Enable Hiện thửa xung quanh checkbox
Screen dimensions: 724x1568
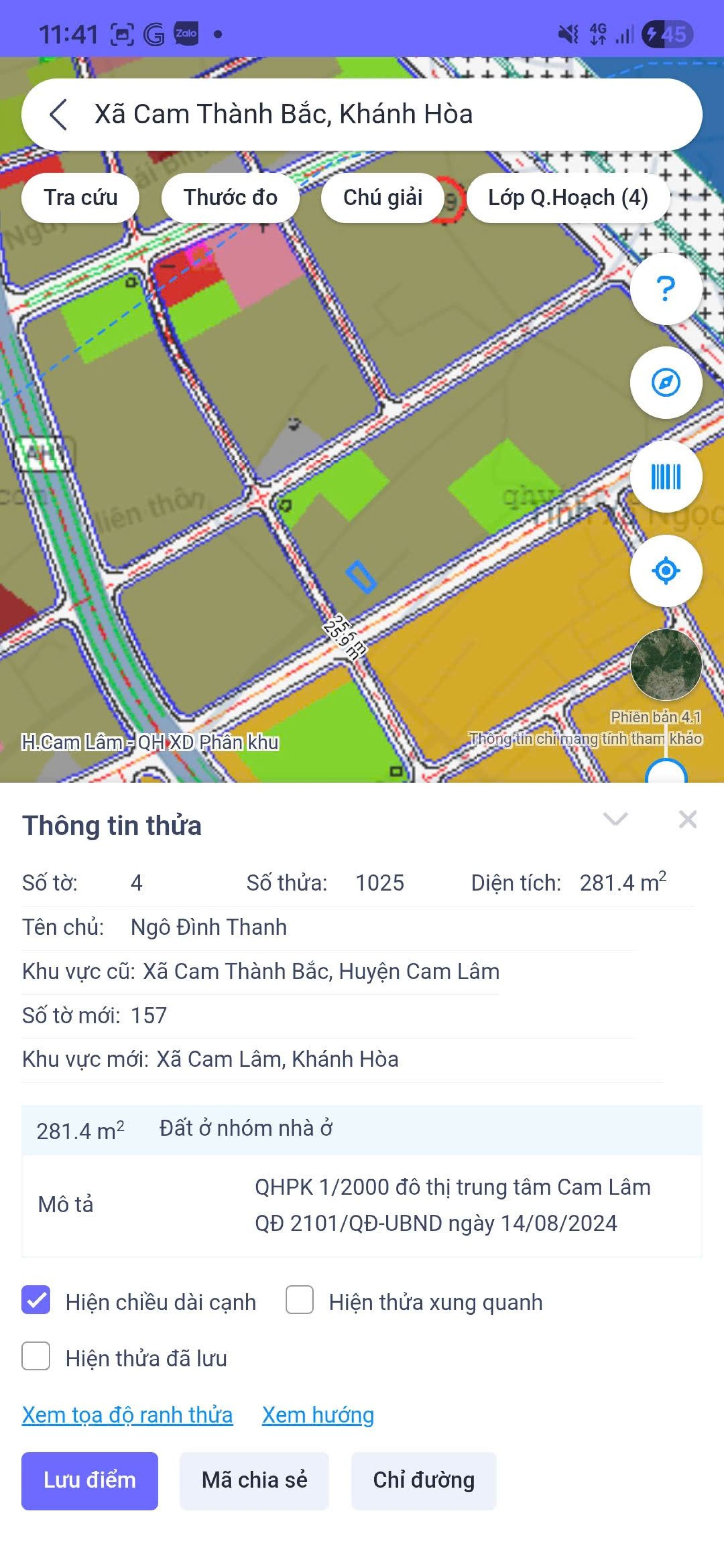300,1302
